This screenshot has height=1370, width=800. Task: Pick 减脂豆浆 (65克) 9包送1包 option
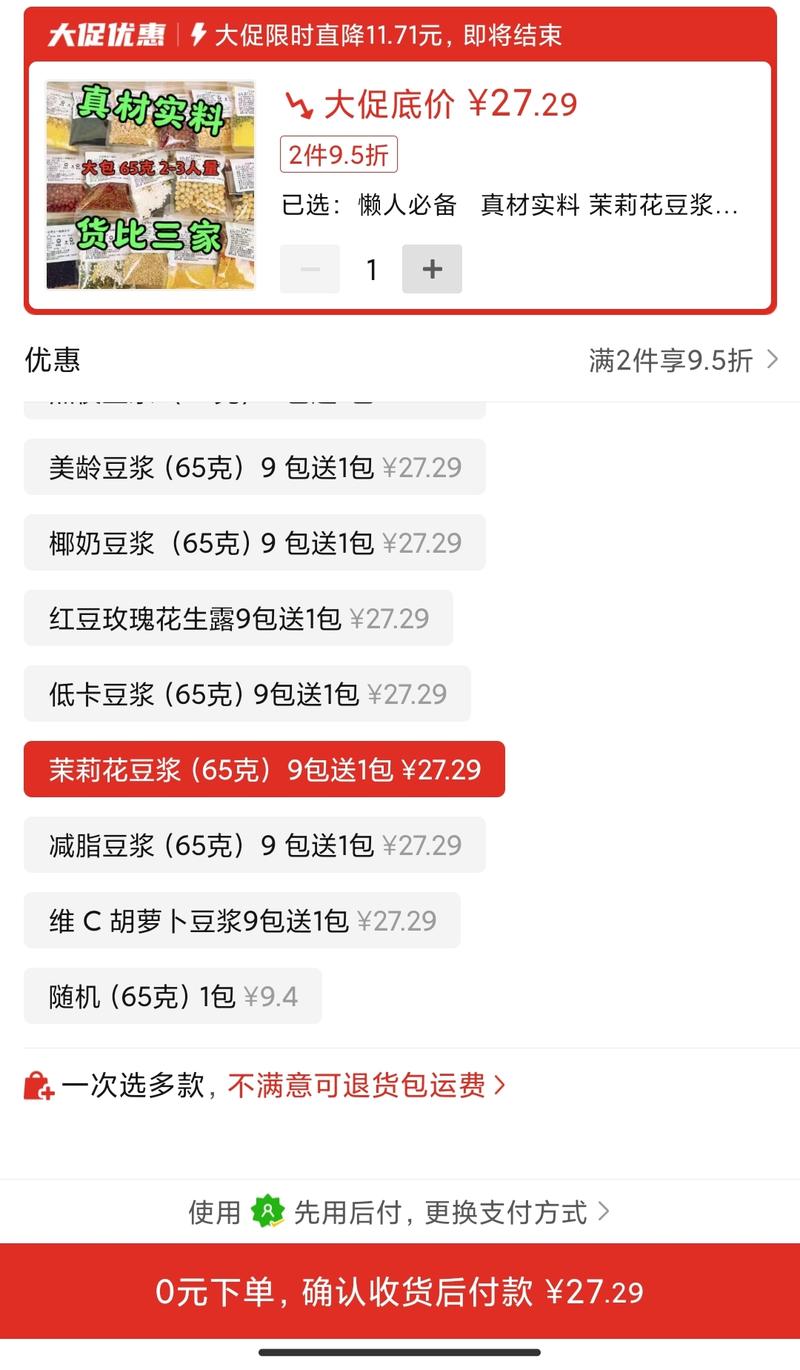[x=254, y=845]
